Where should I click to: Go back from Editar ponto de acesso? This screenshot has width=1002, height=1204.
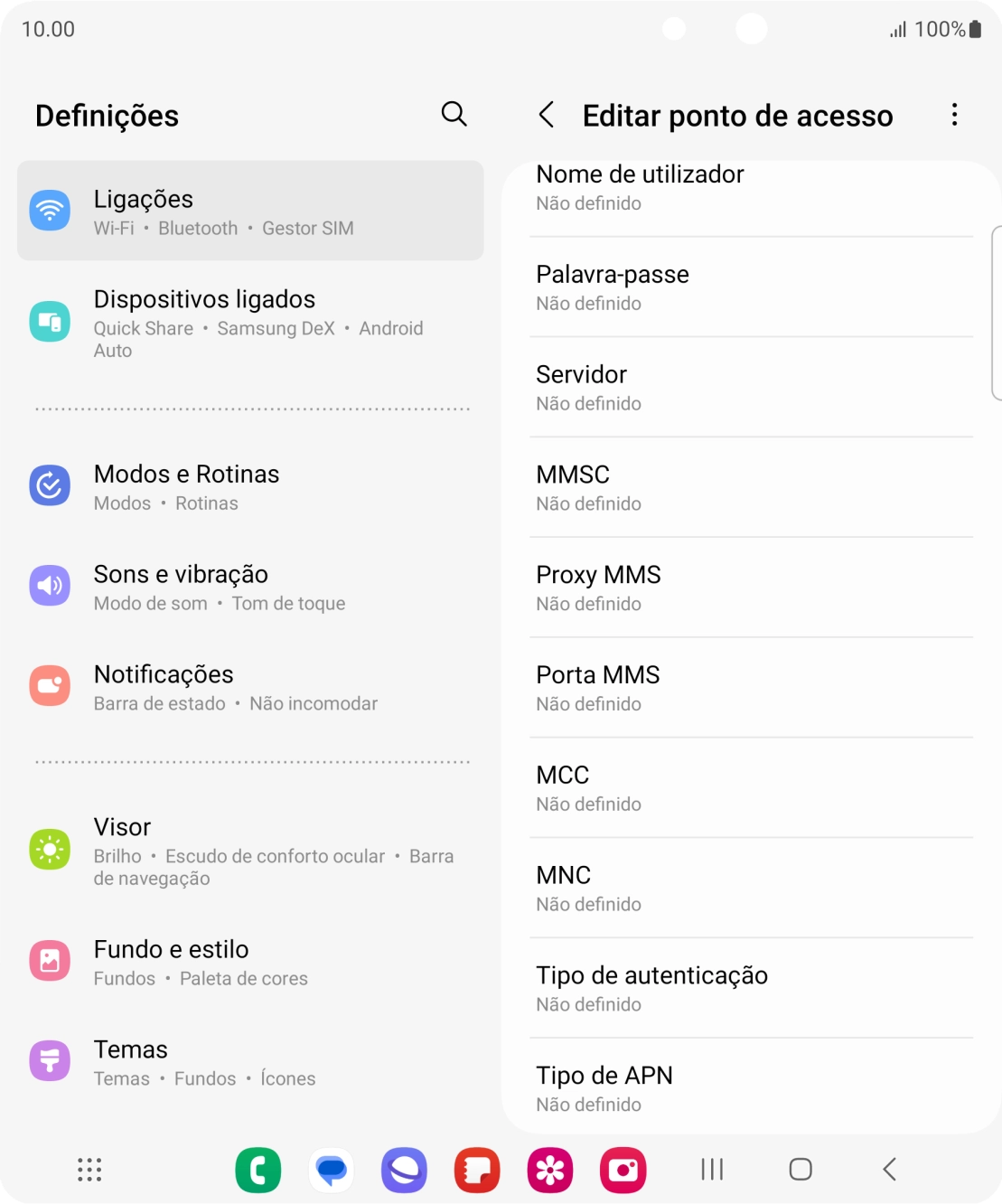tap(546, 115)
